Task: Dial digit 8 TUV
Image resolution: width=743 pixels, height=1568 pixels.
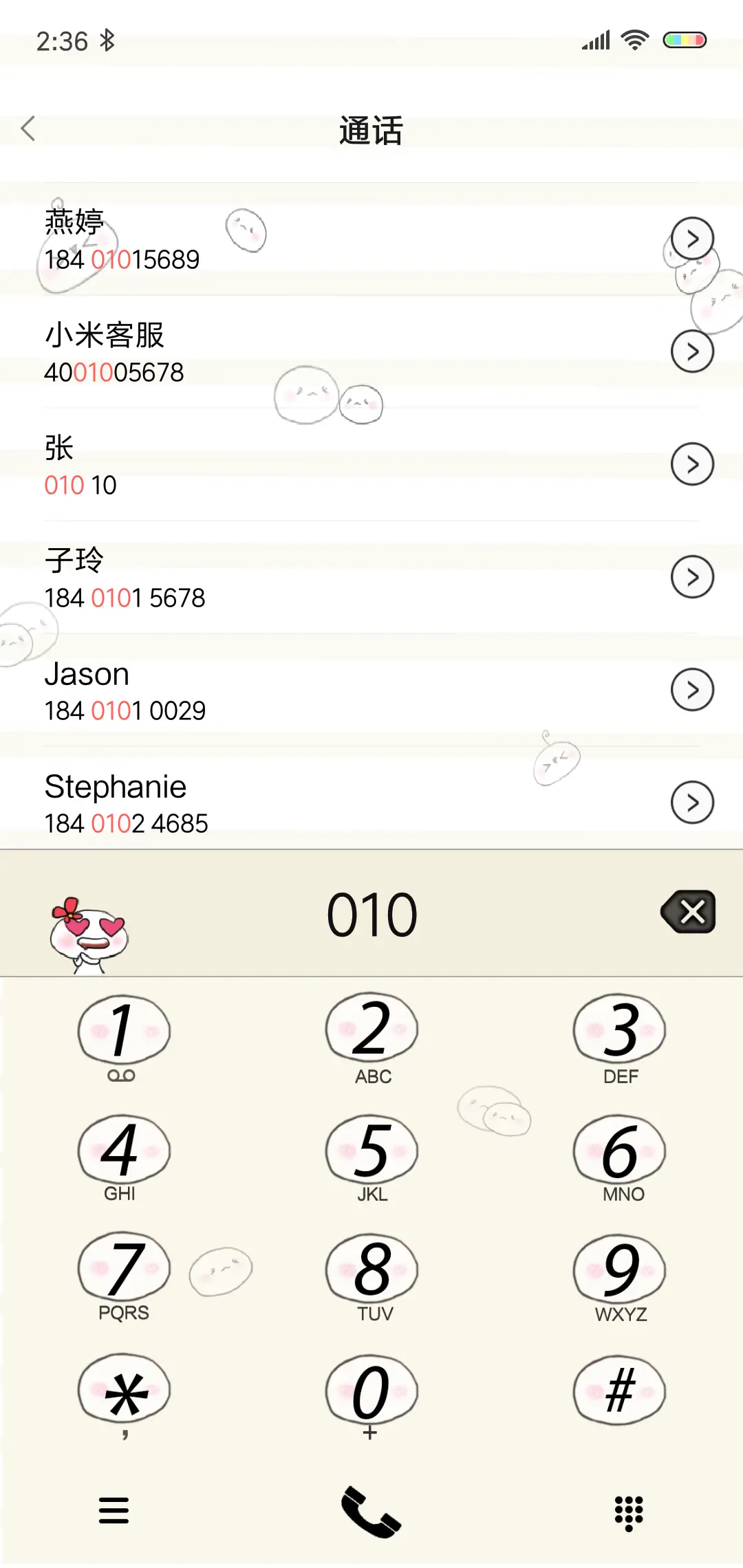Action: pos(371,1271)
